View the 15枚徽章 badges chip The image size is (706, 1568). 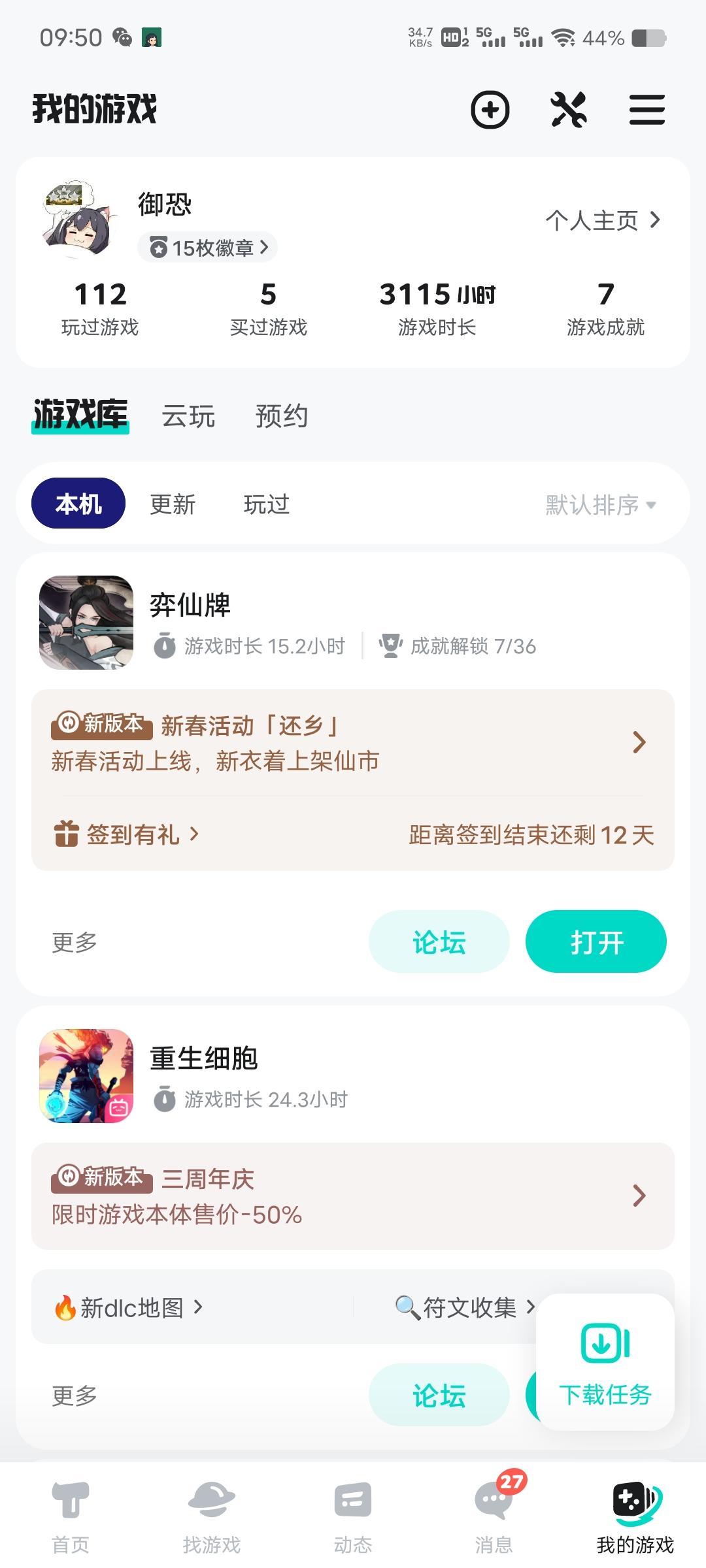pos(208,248)
